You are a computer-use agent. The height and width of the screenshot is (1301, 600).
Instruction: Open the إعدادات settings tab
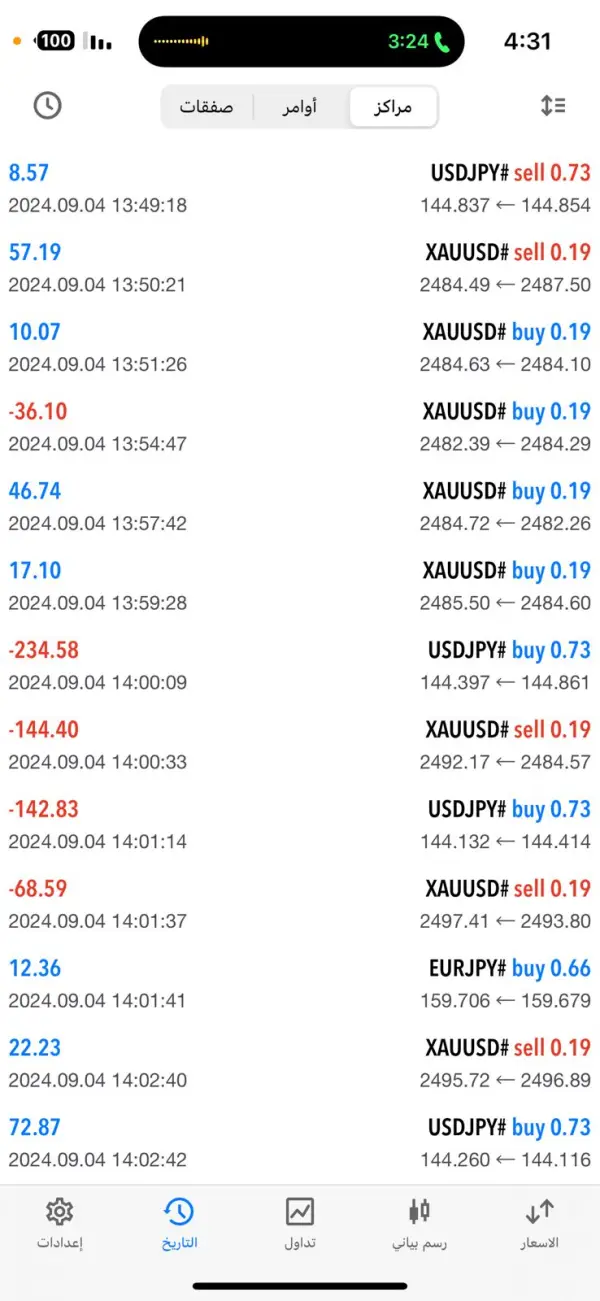point(60,1224)
